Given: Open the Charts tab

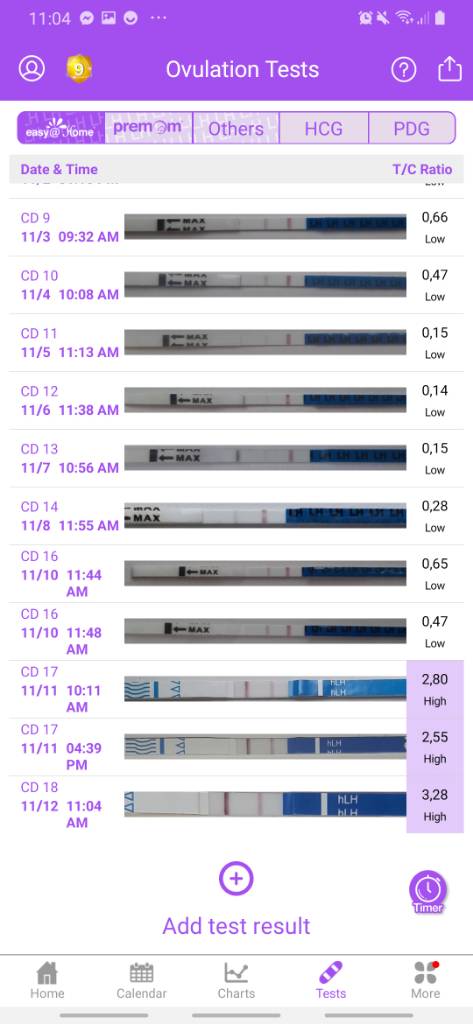Looking at the screenshot, I should click(236, 980).
